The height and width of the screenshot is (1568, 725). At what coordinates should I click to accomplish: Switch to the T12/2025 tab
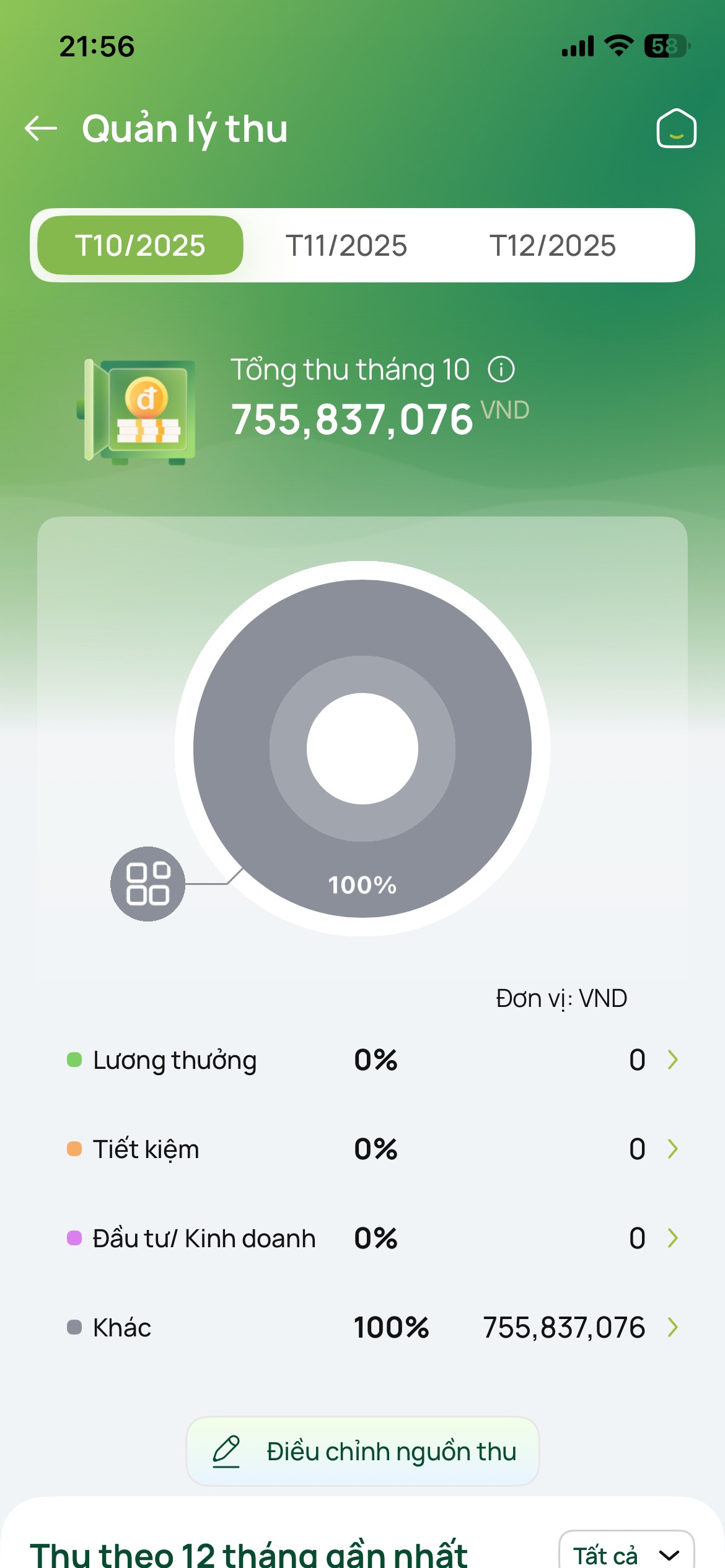click(x=552, y=246)
